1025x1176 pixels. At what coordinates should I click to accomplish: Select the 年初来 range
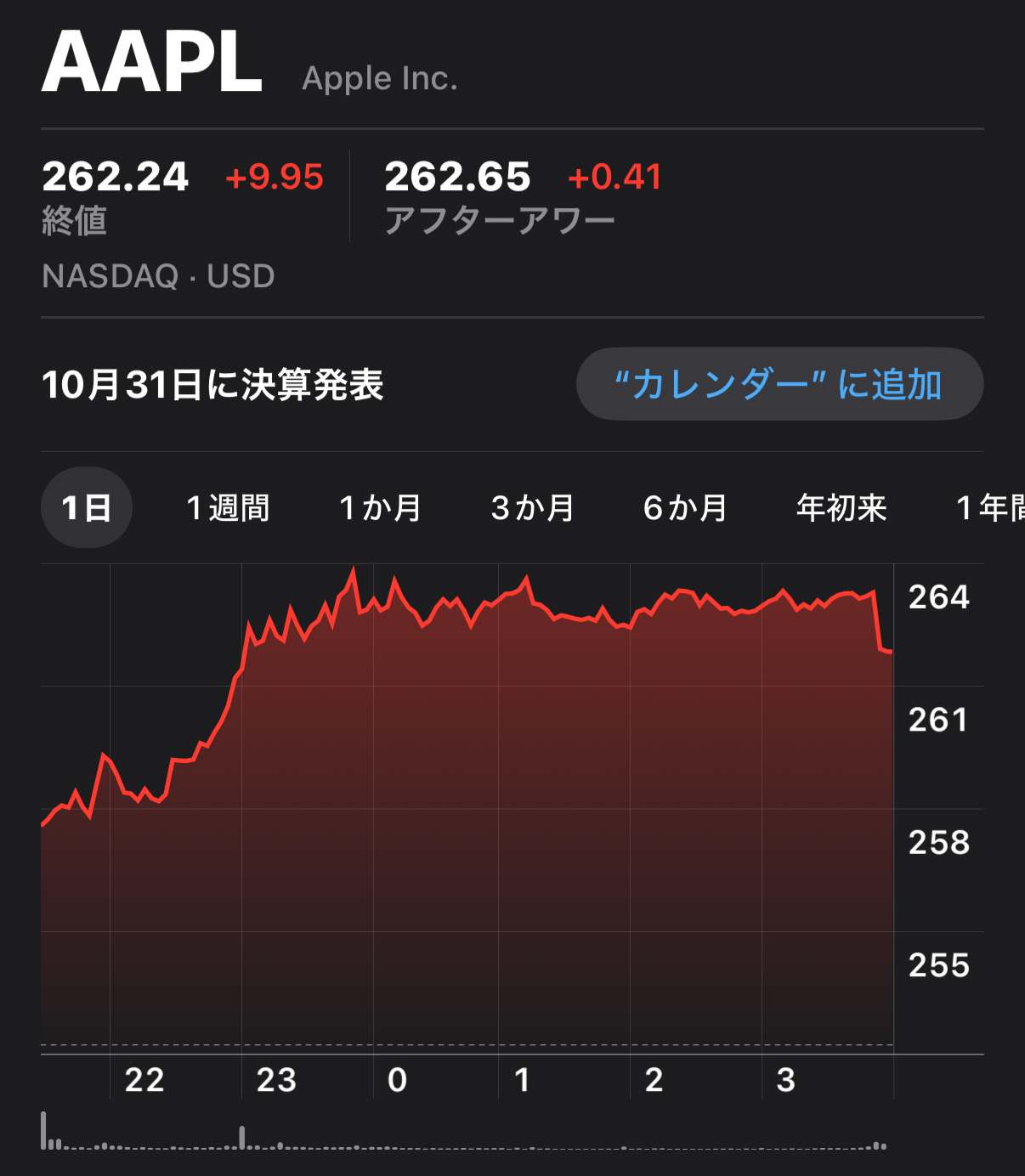(x=841, y=508)
